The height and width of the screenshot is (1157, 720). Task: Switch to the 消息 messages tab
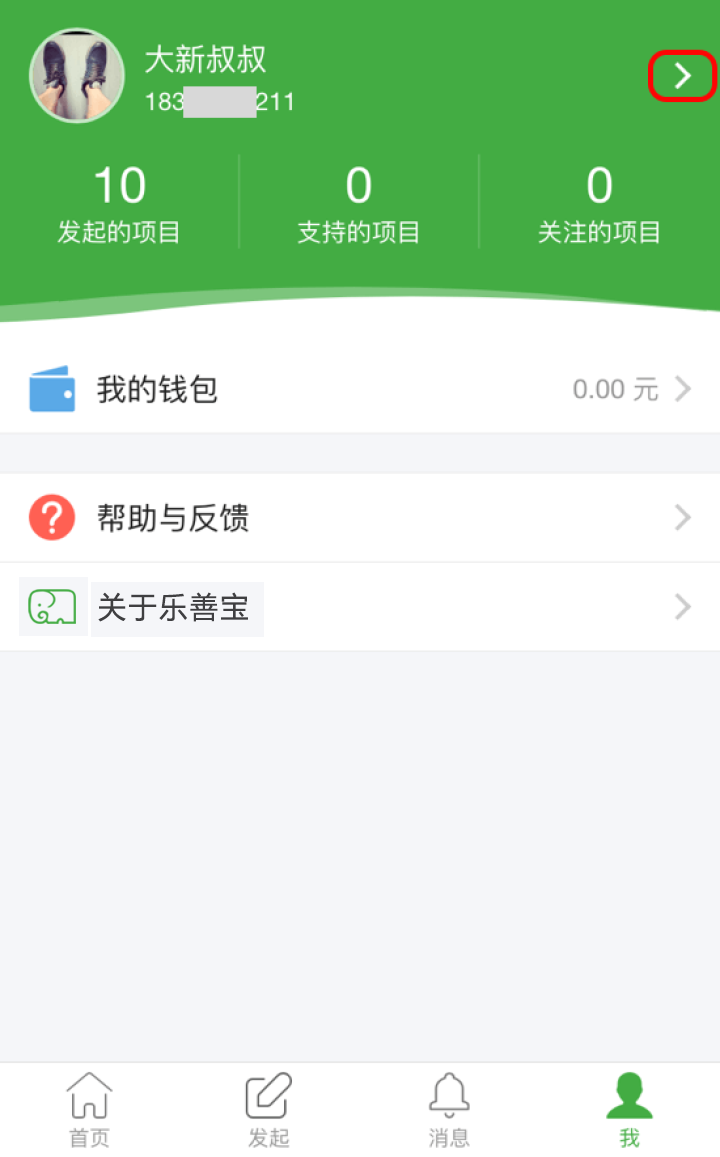[x=449, y=1110]
